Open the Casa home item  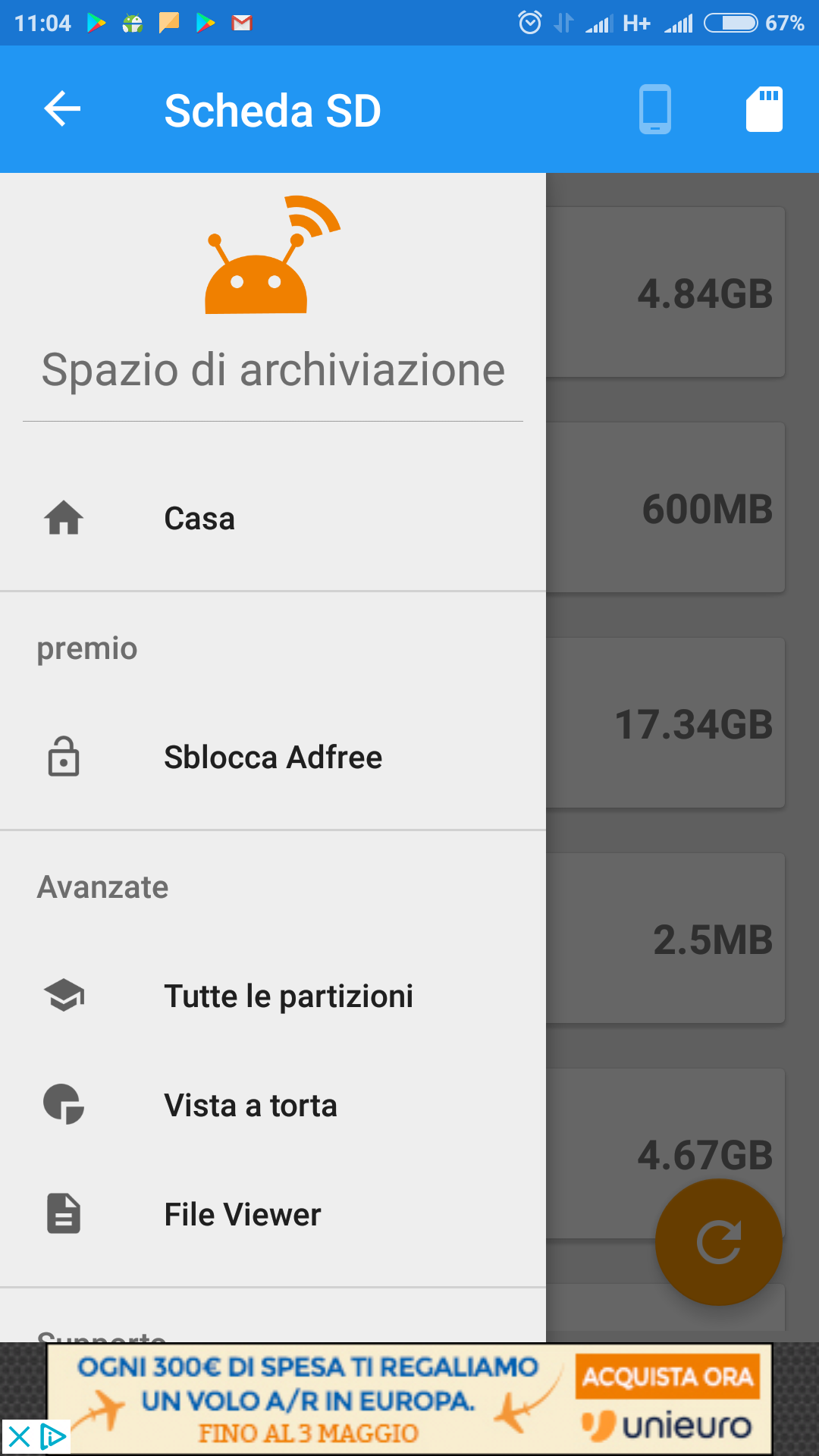pos(273,519)
